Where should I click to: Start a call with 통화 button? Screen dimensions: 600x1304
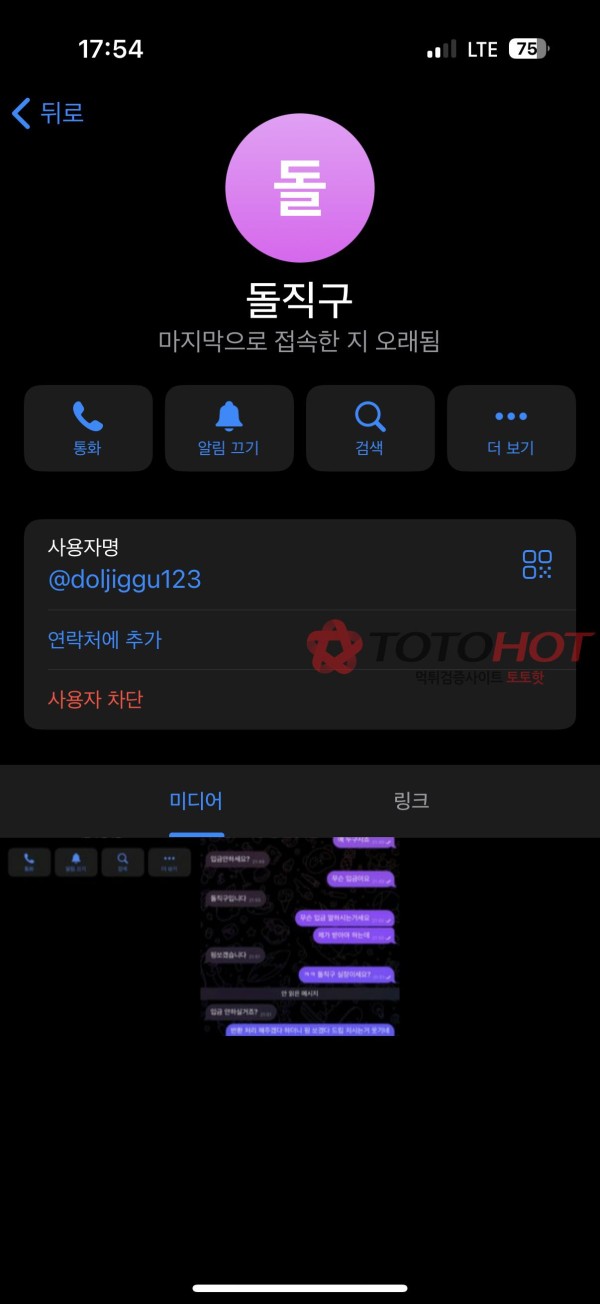(88, 428)
